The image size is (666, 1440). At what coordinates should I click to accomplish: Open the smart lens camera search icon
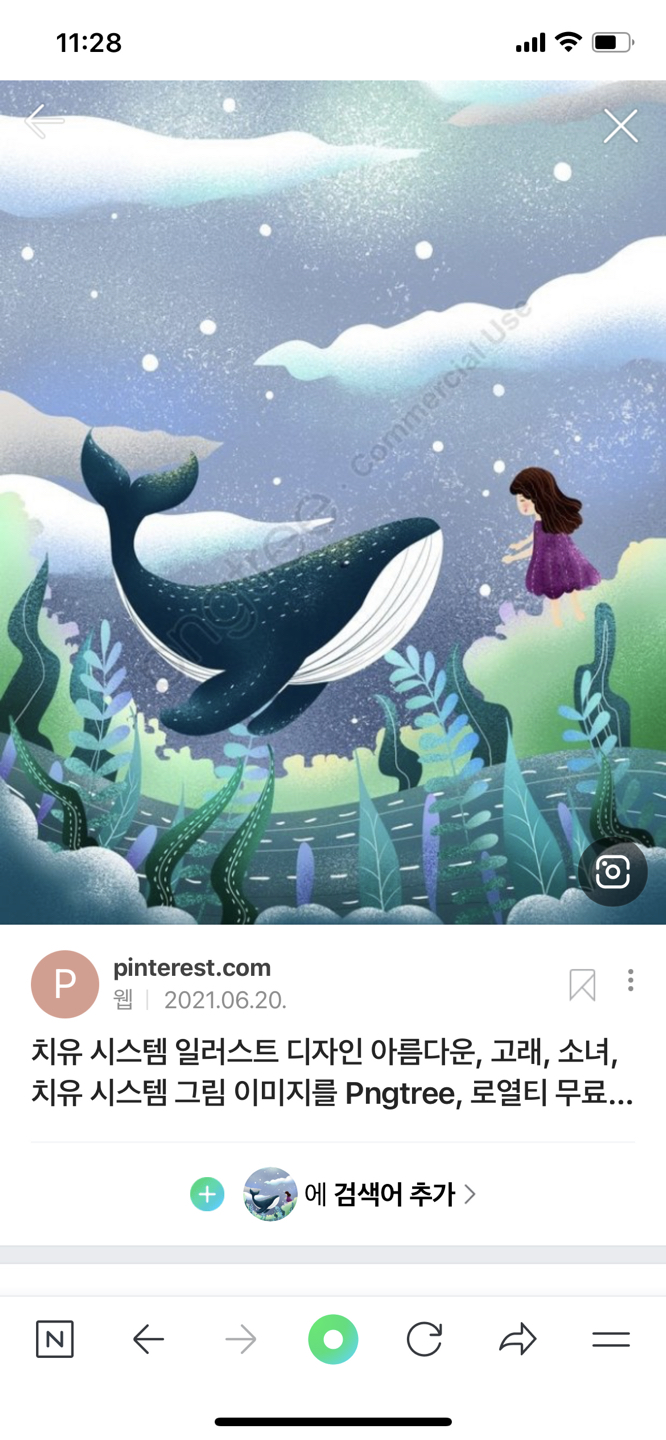pyautogui.click(x=612, y=872)
